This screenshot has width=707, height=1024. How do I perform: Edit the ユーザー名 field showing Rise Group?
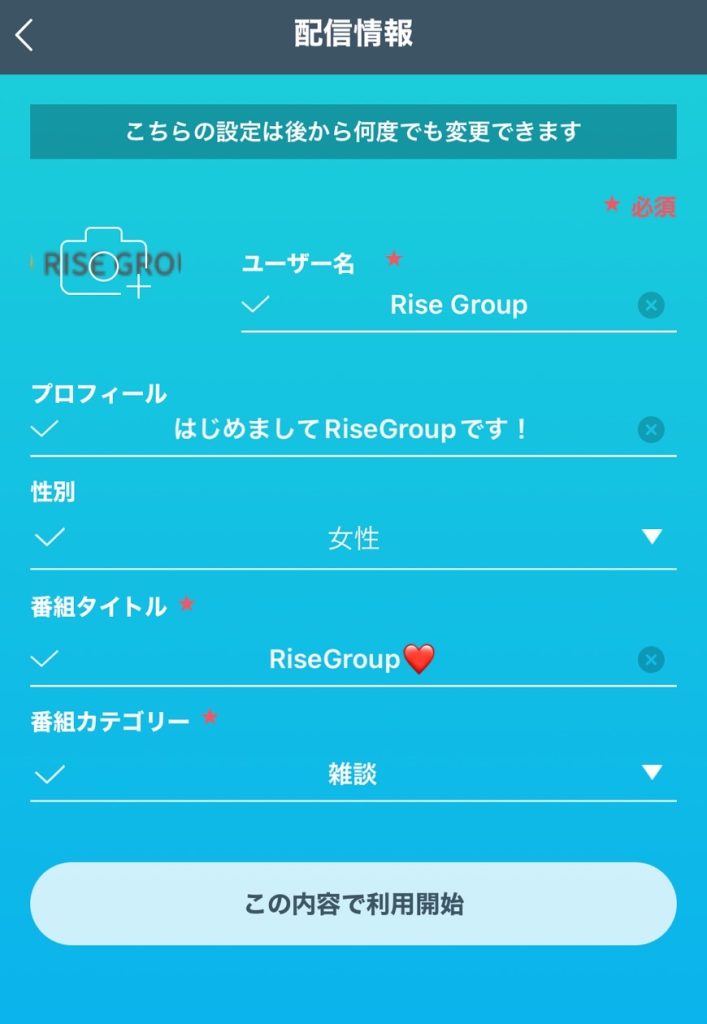tap(458, 305)
